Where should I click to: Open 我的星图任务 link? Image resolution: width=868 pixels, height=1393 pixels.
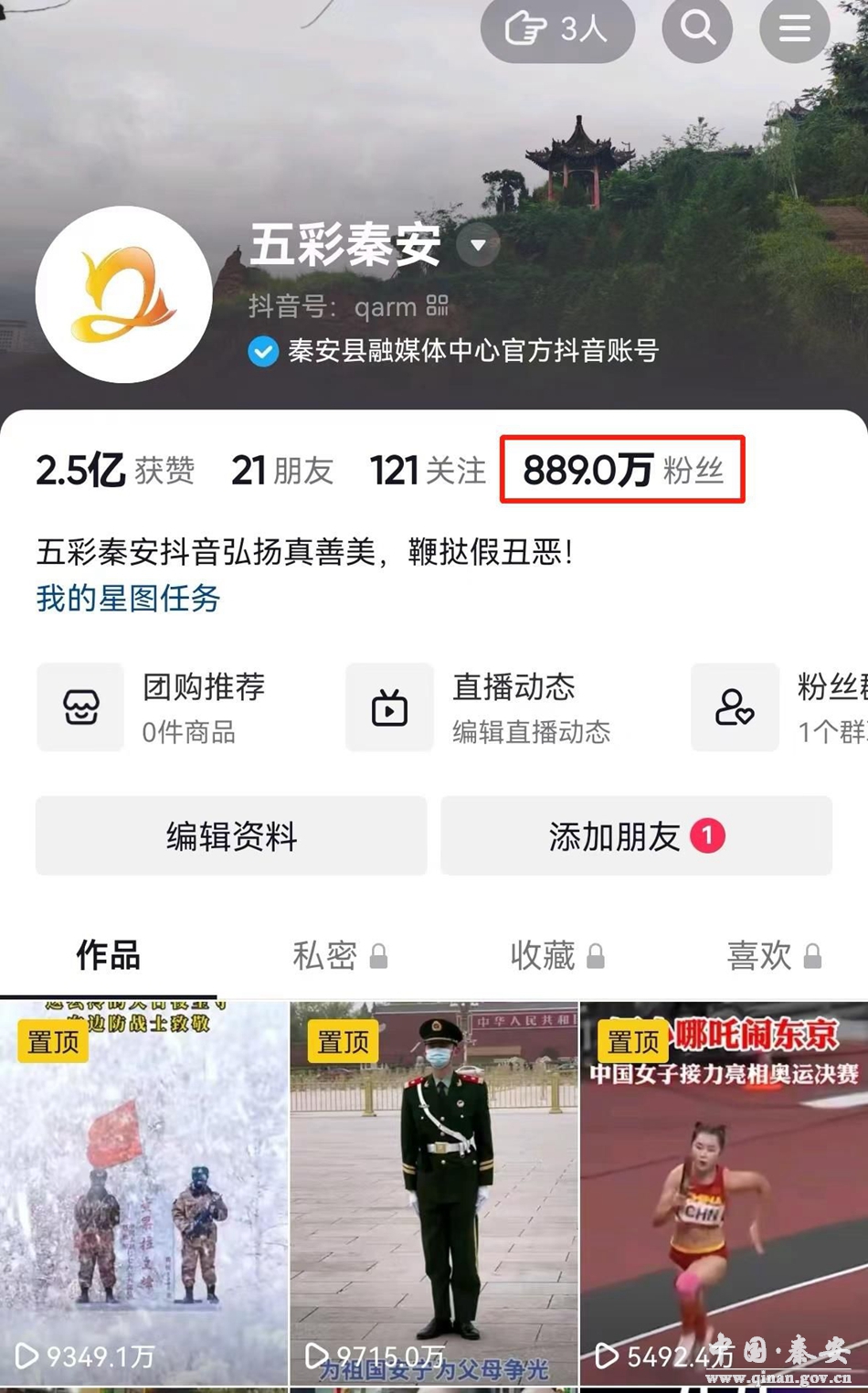[128, 599]
